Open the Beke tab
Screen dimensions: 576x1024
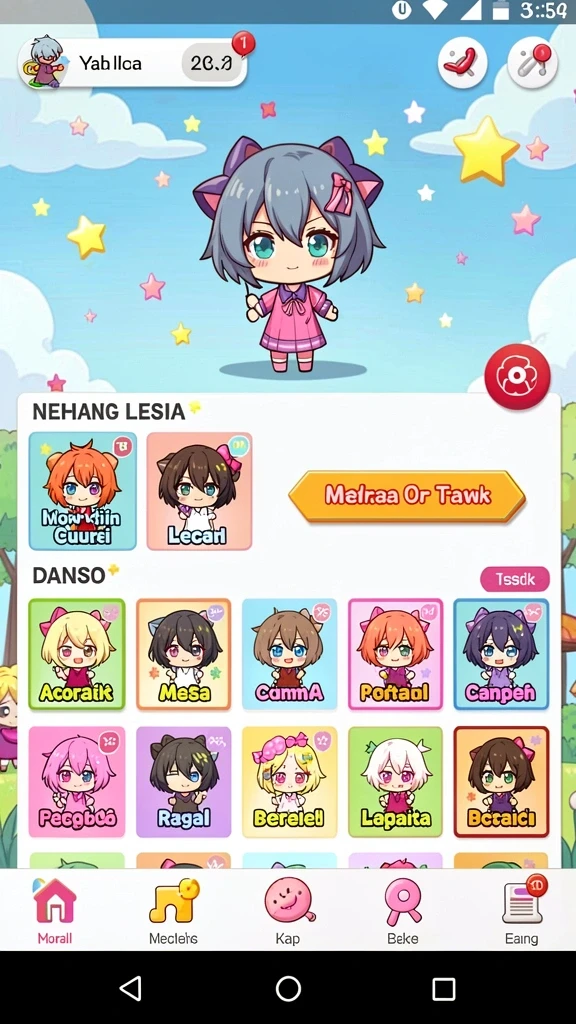tap(403, 911)
